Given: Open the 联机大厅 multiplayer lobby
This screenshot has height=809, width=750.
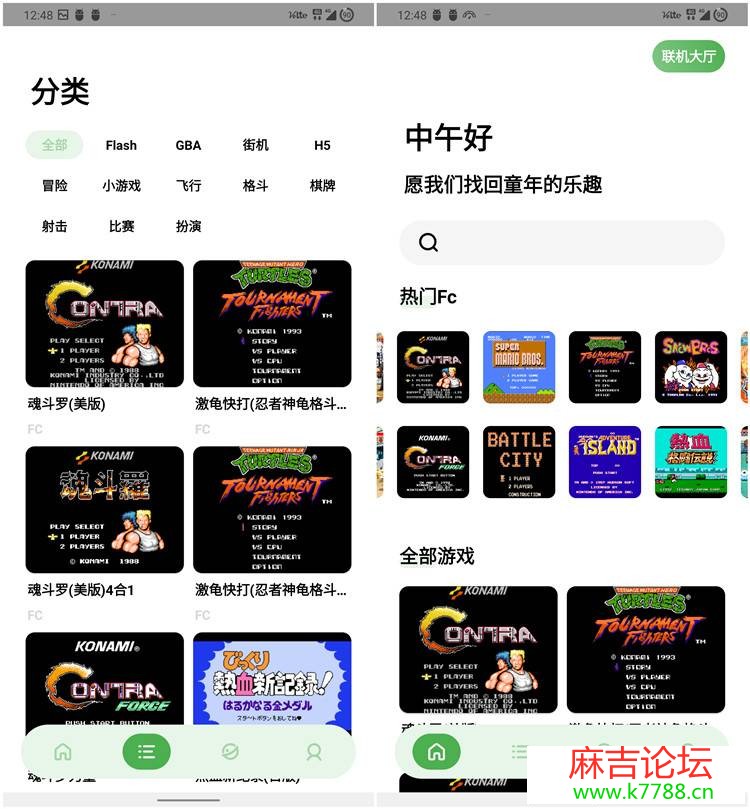Looking at the screenshot, I should tap(688, 56).
